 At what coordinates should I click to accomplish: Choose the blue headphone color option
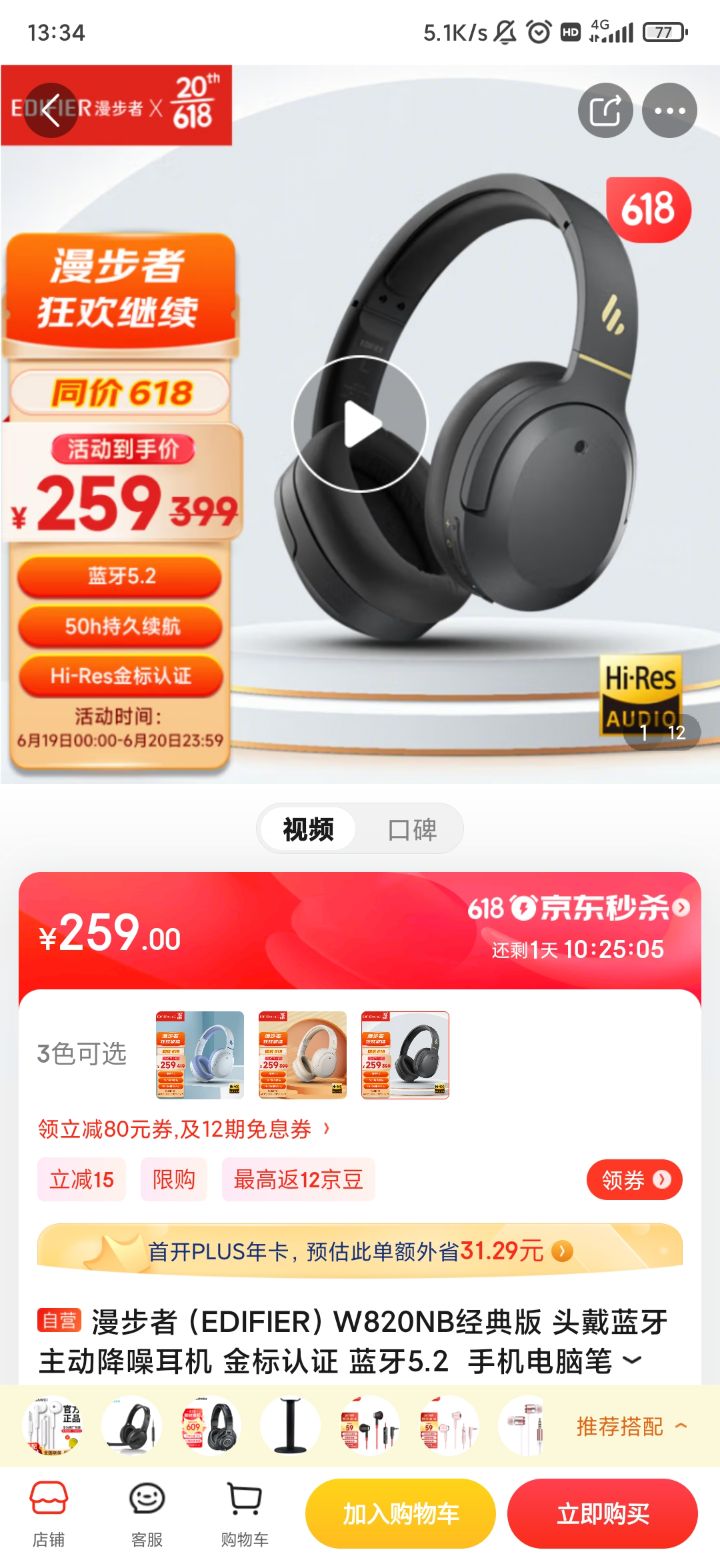click(x=199, y=1055)
